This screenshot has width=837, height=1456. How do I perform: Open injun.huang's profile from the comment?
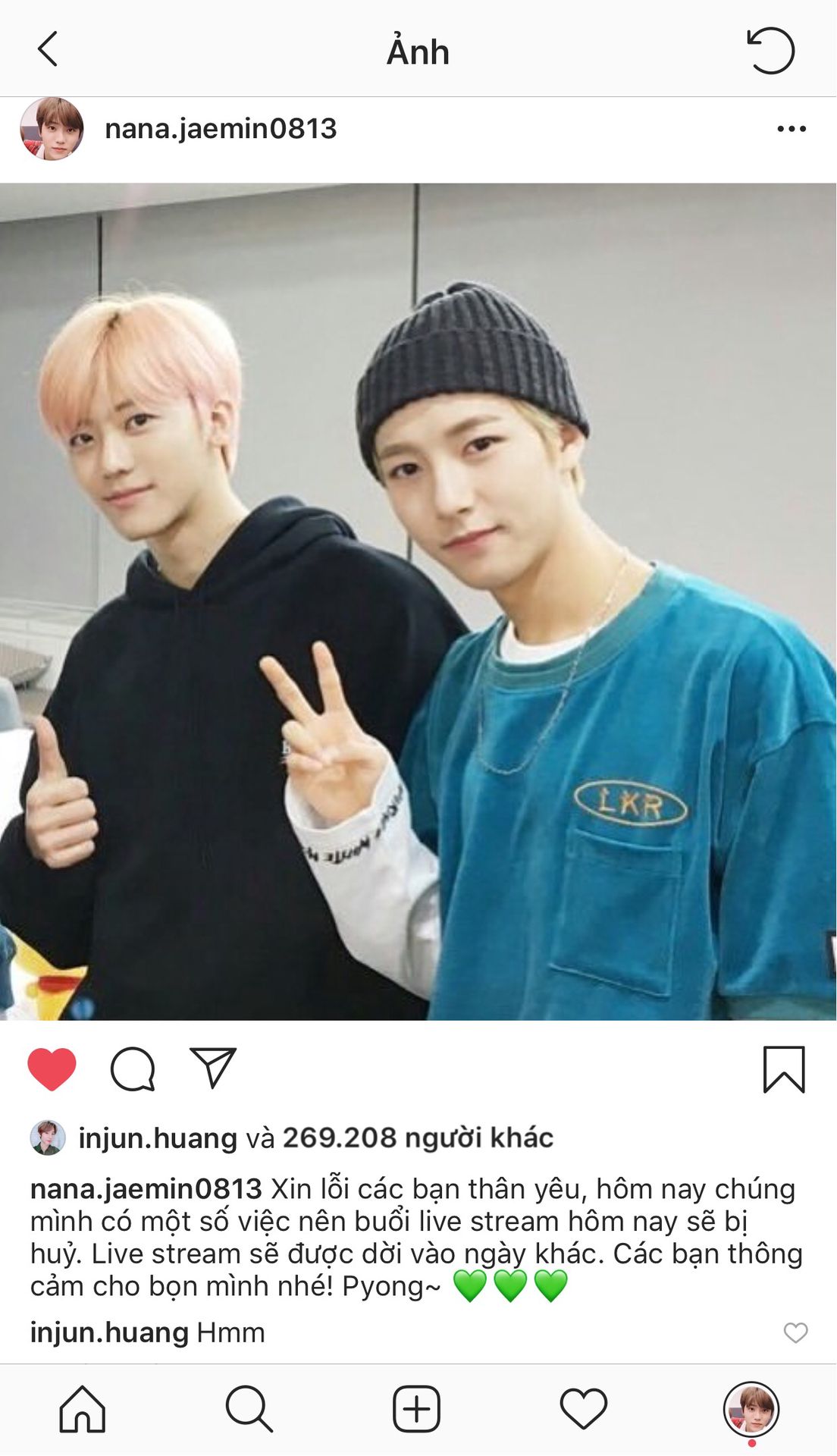(x=109, y=1332)
